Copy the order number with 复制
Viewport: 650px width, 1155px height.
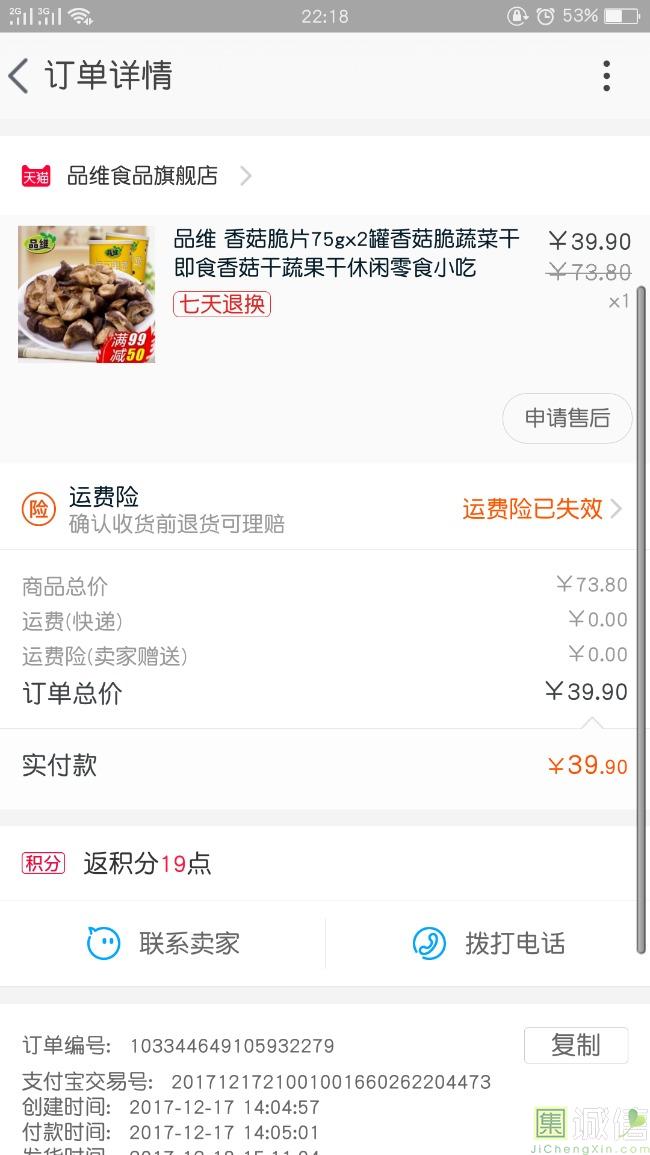pyautogui.click(x=575, y=1045)
